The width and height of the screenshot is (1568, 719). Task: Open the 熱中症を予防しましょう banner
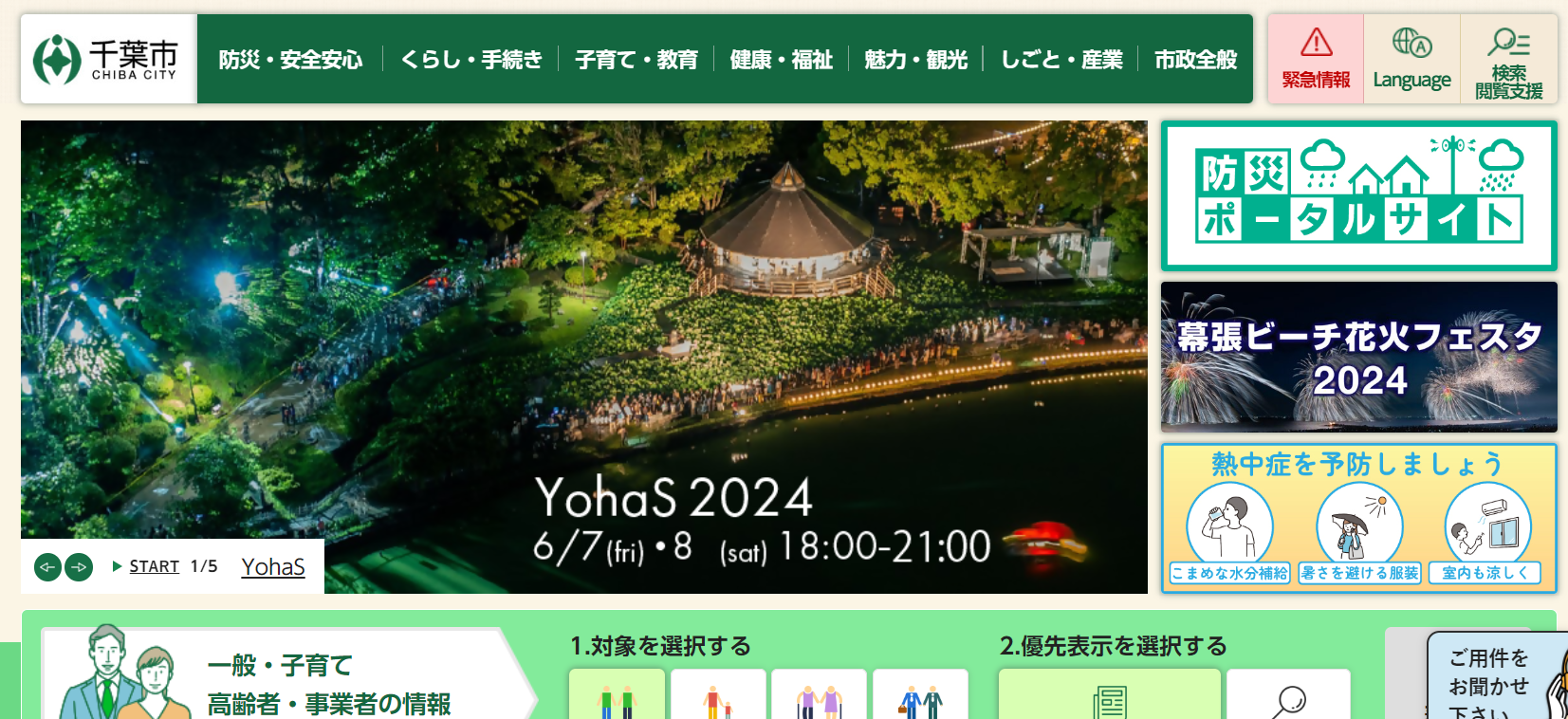[1358, 518]
